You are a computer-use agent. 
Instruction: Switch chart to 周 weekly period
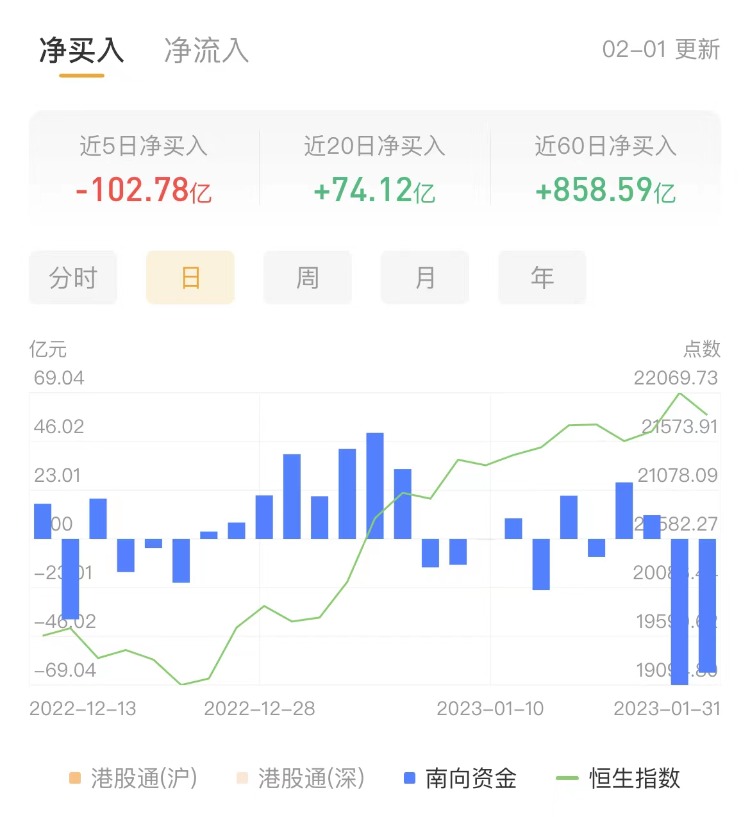[x=307, y=277]
